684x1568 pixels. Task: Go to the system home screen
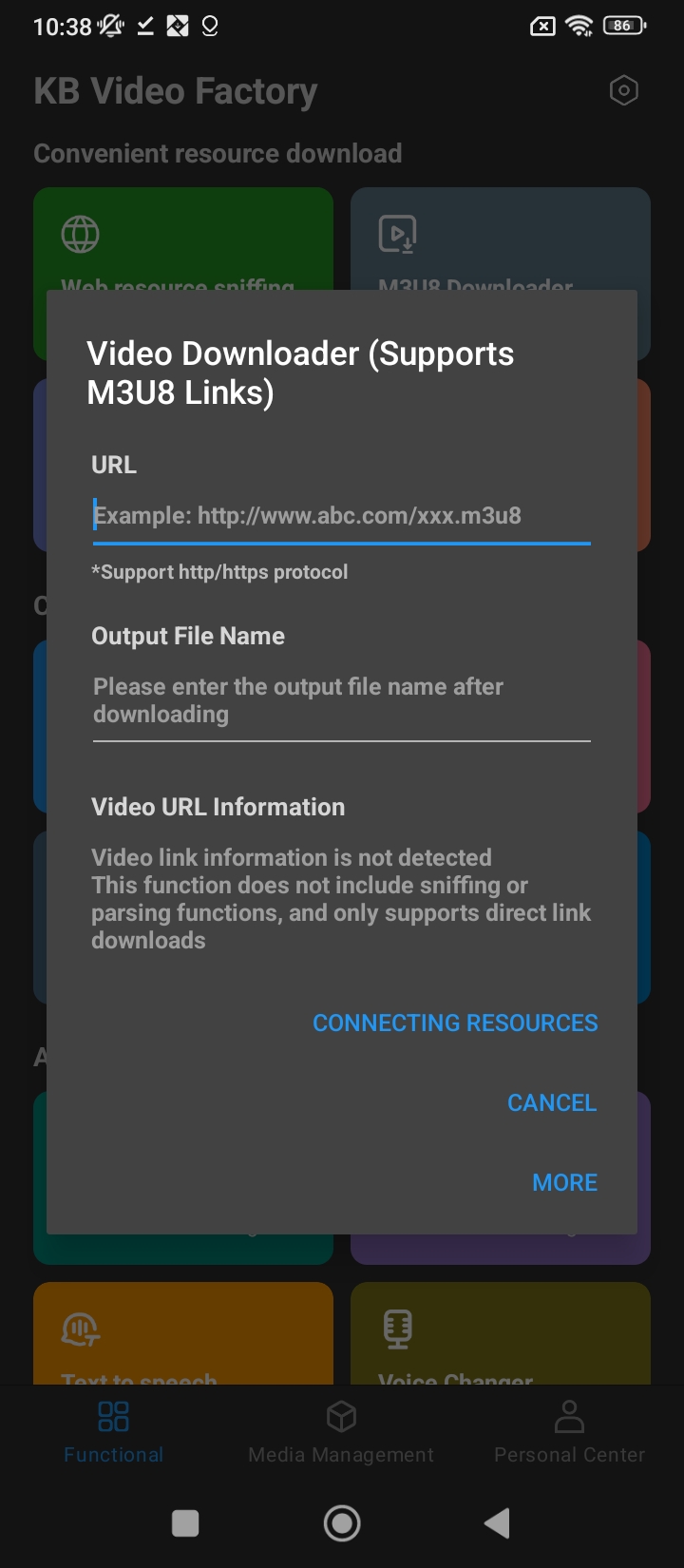pos(342,1523)
